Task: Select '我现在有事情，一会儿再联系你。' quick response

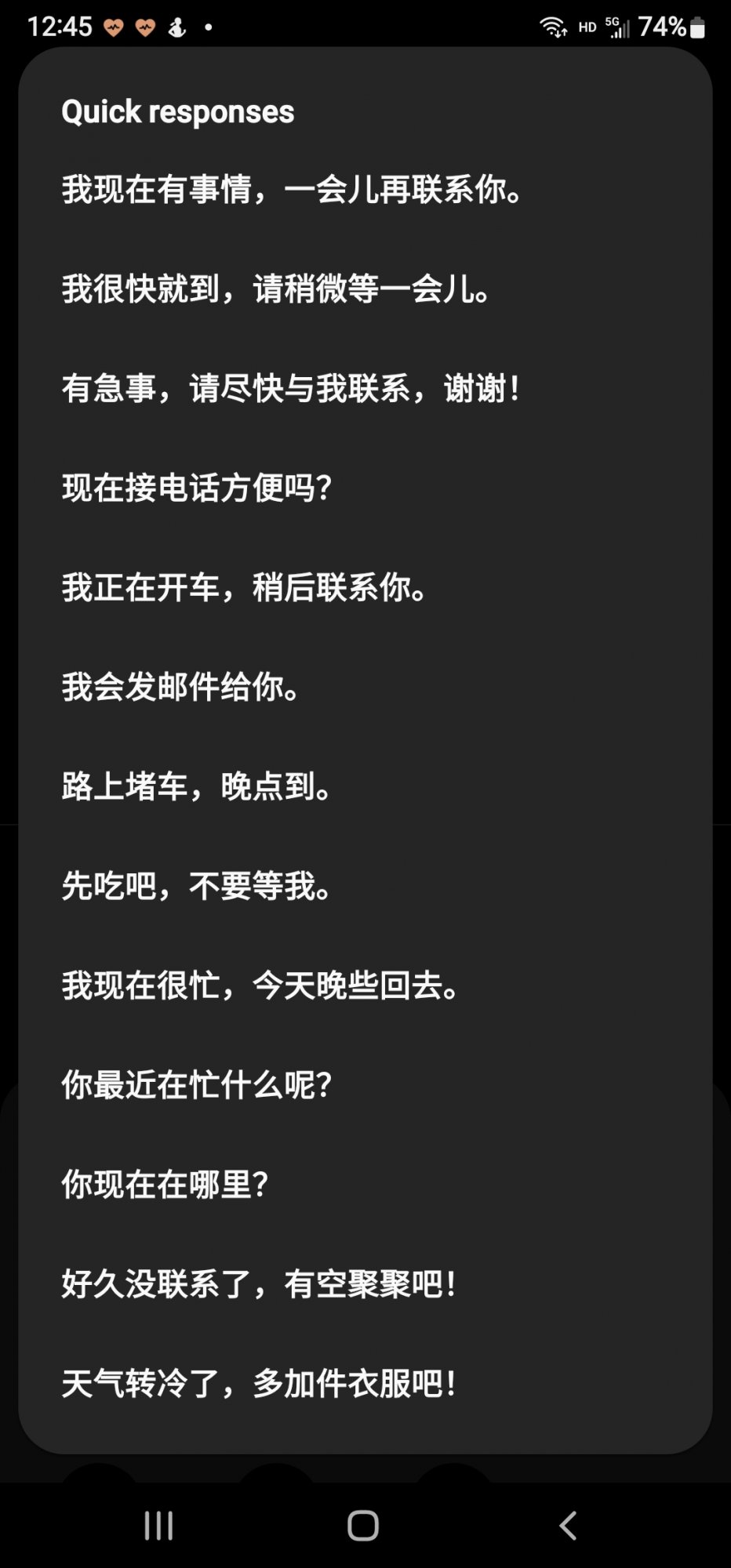Action: [x=293, y=190]
